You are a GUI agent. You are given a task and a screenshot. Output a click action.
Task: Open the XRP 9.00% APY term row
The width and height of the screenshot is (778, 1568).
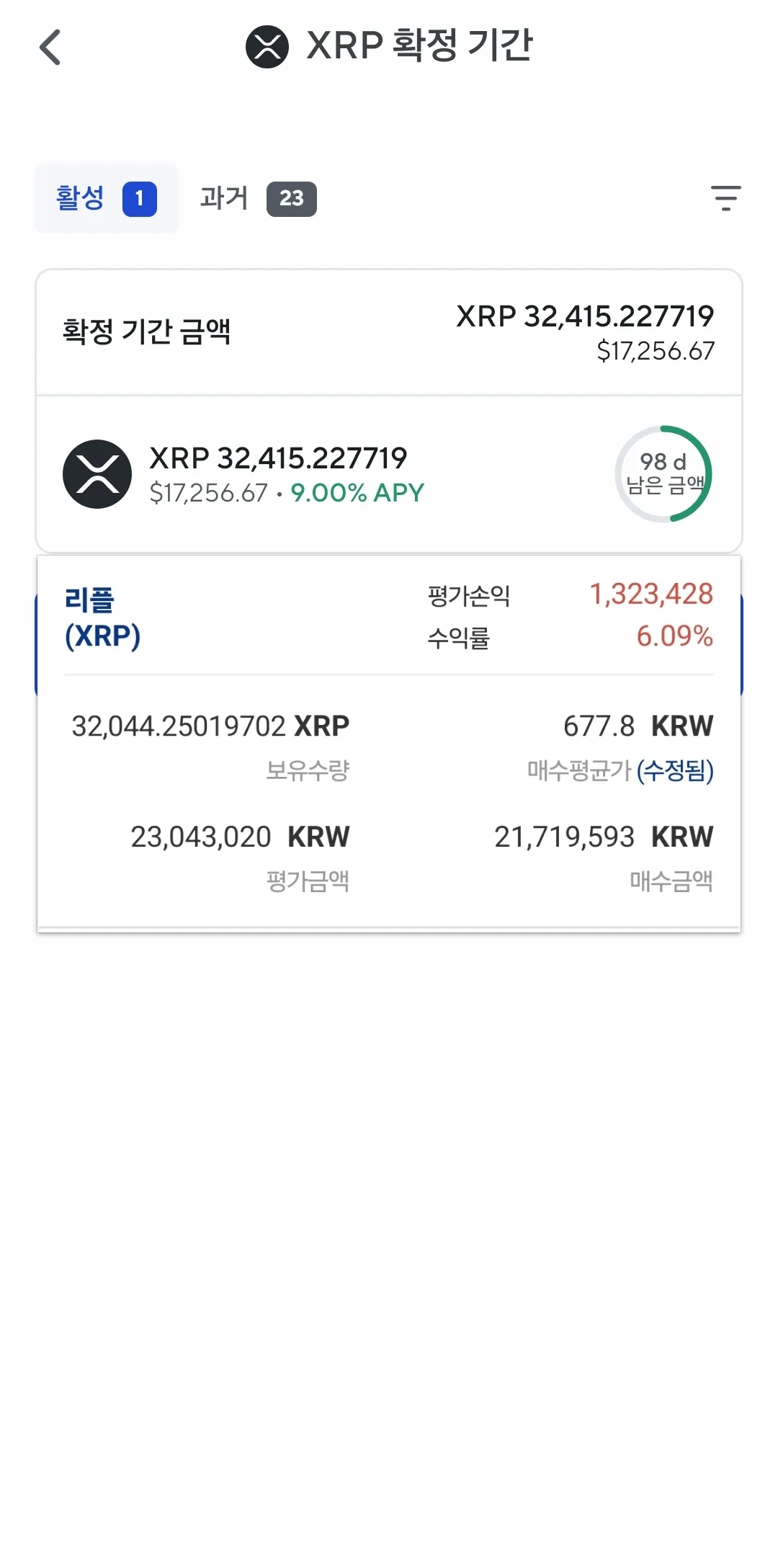click(x=388, y=474)
